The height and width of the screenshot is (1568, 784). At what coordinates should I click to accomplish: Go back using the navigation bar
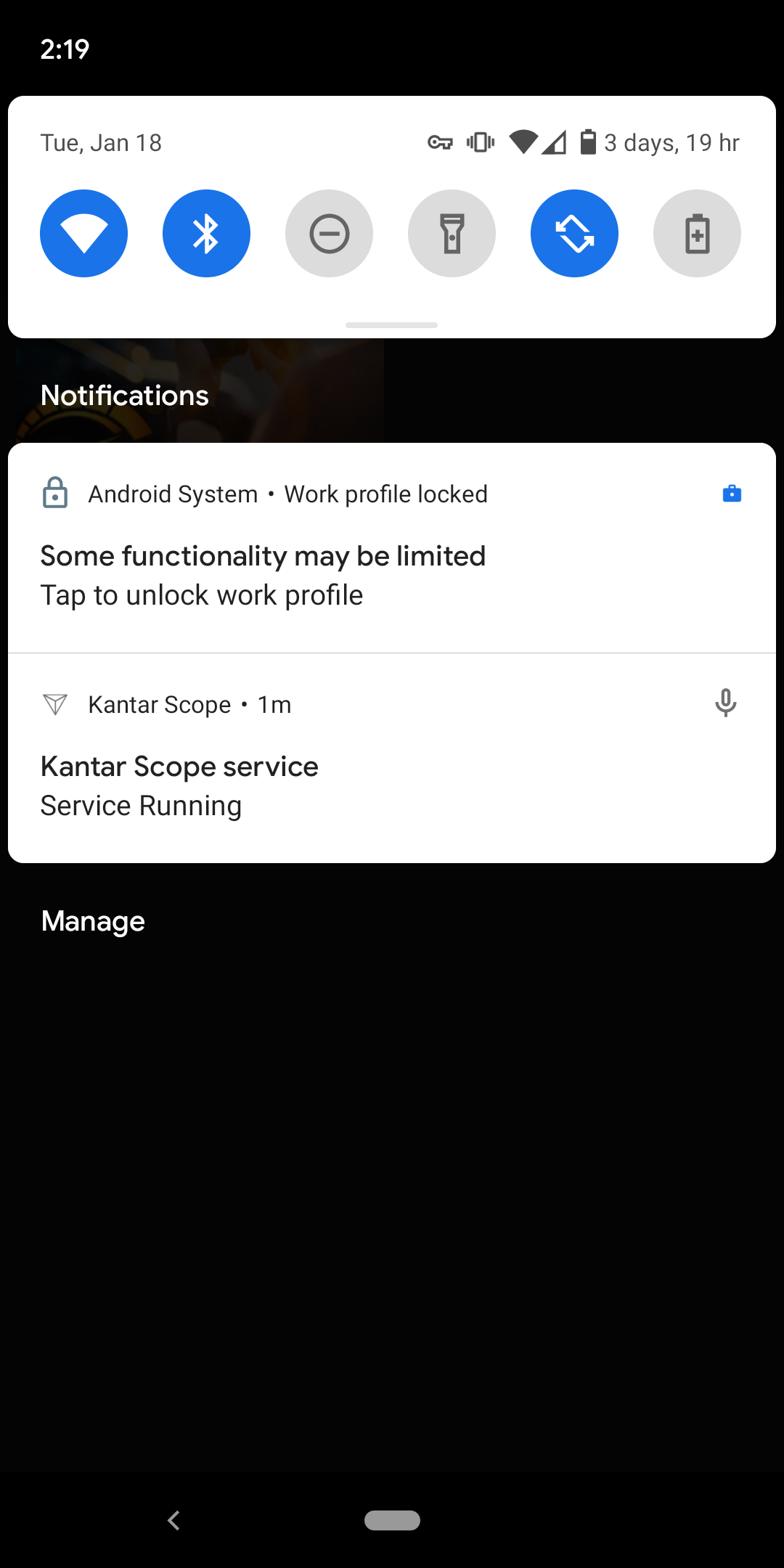pyautogui.click(x=173, y=1520)
